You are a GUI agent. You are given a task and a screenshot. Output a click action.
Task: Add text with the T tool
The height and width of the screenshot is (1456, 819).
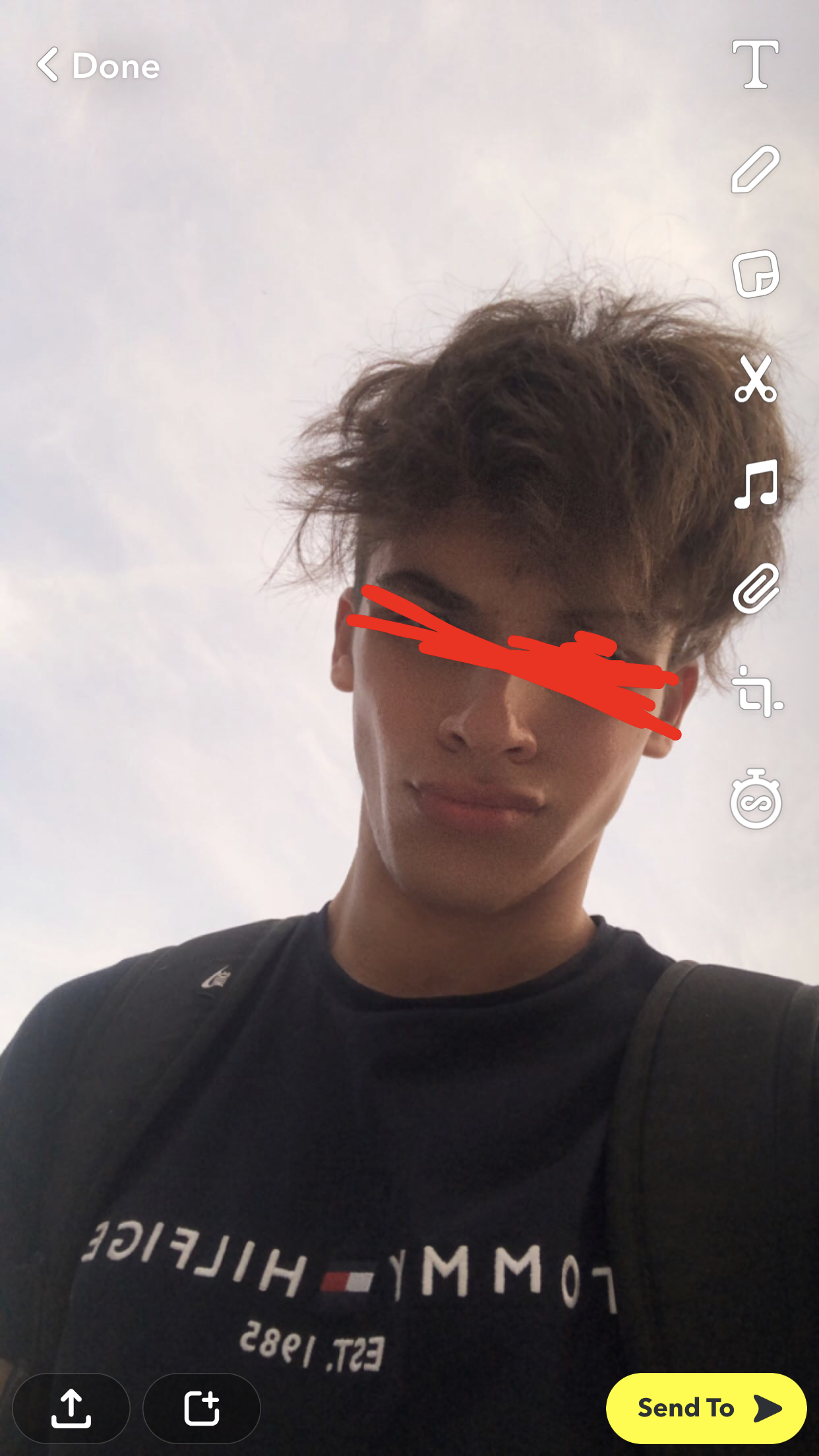[756, 65]
